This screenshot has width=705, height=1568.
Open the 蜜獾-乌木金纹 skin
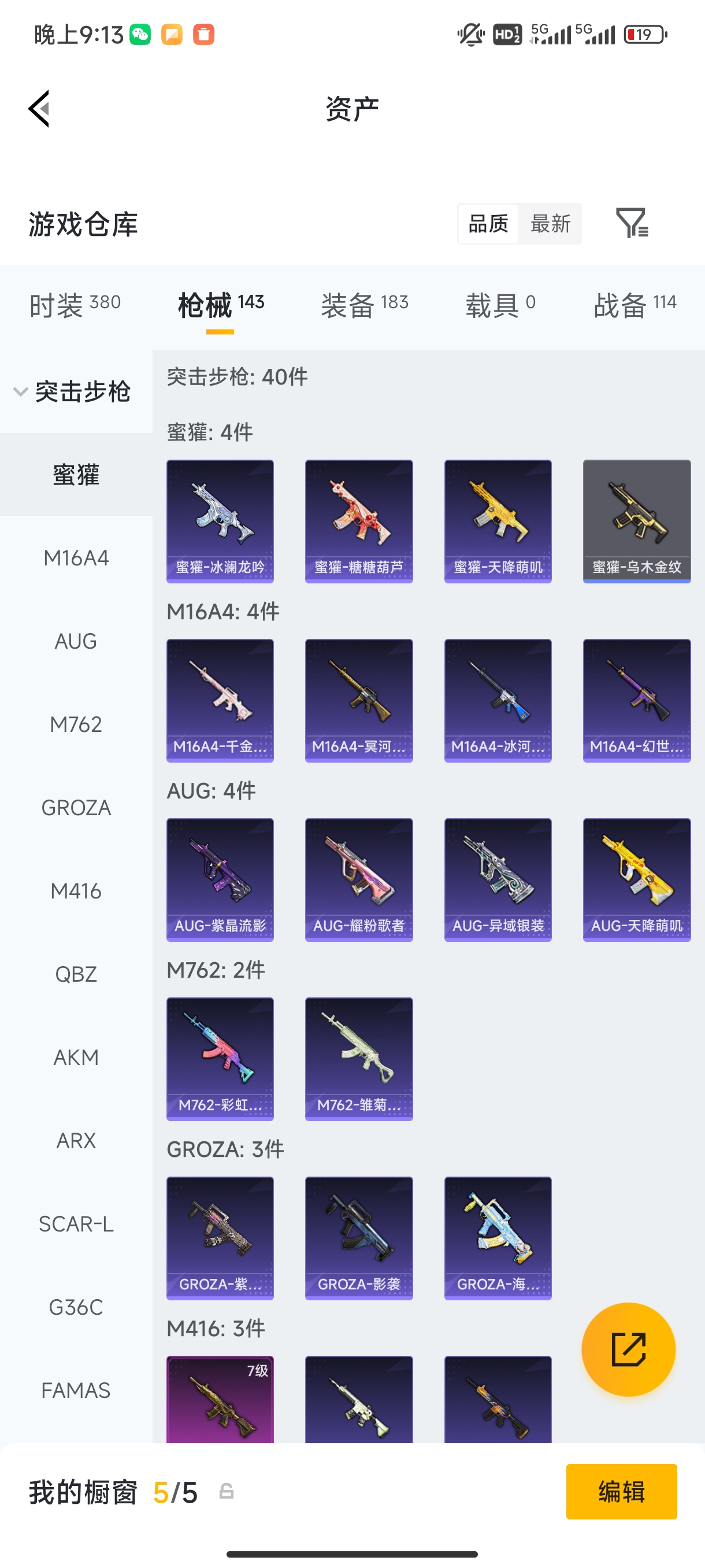coord(636,521)
